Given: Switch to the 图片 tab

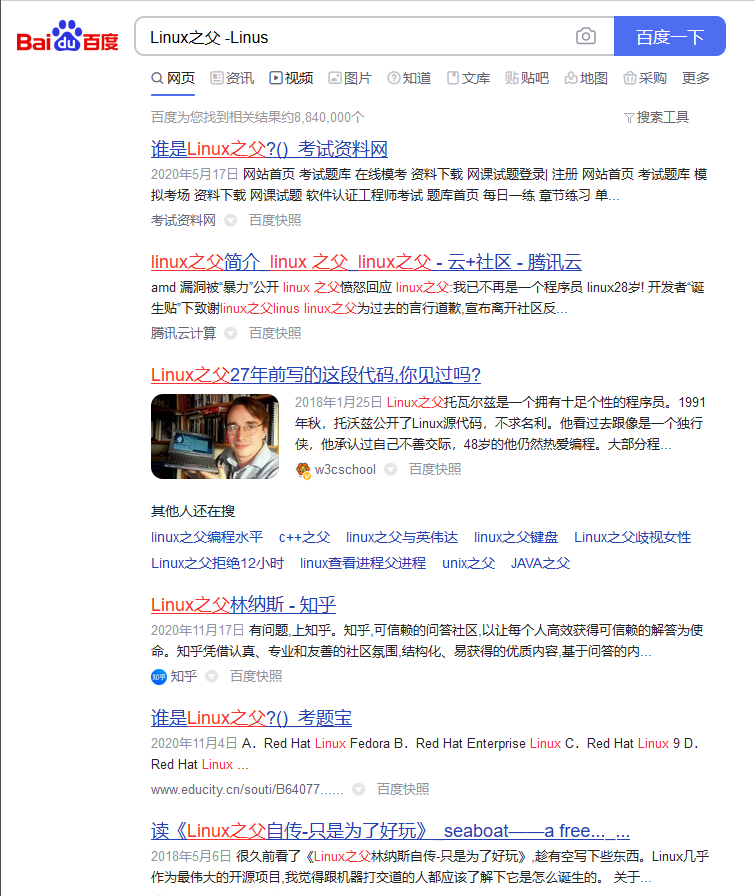Looking at the screenshot, I should [x=350, y=78].
